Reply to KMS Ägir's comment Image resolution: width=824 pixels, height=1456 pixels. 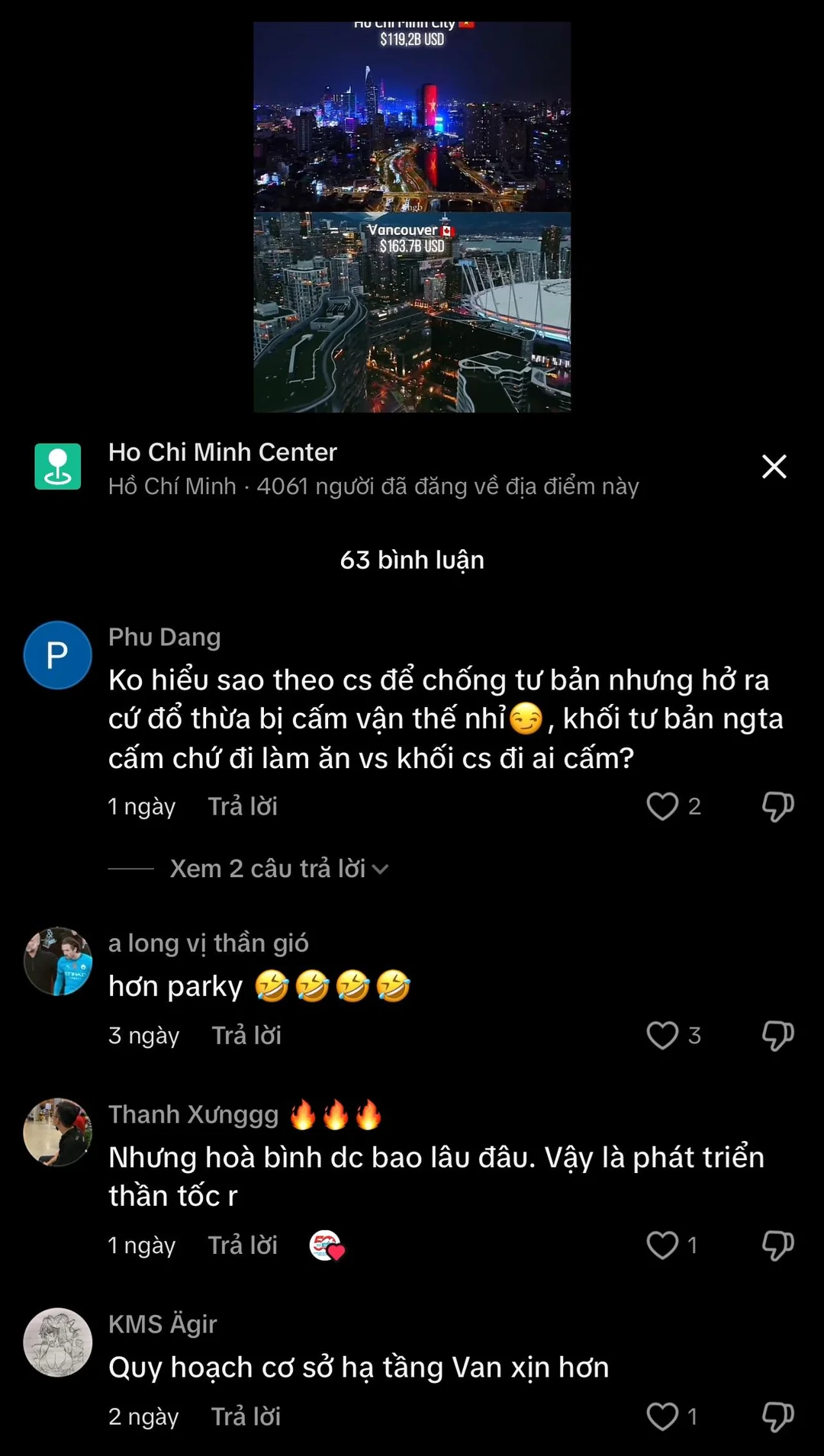pyautogui.click(x=246, y=1416)
